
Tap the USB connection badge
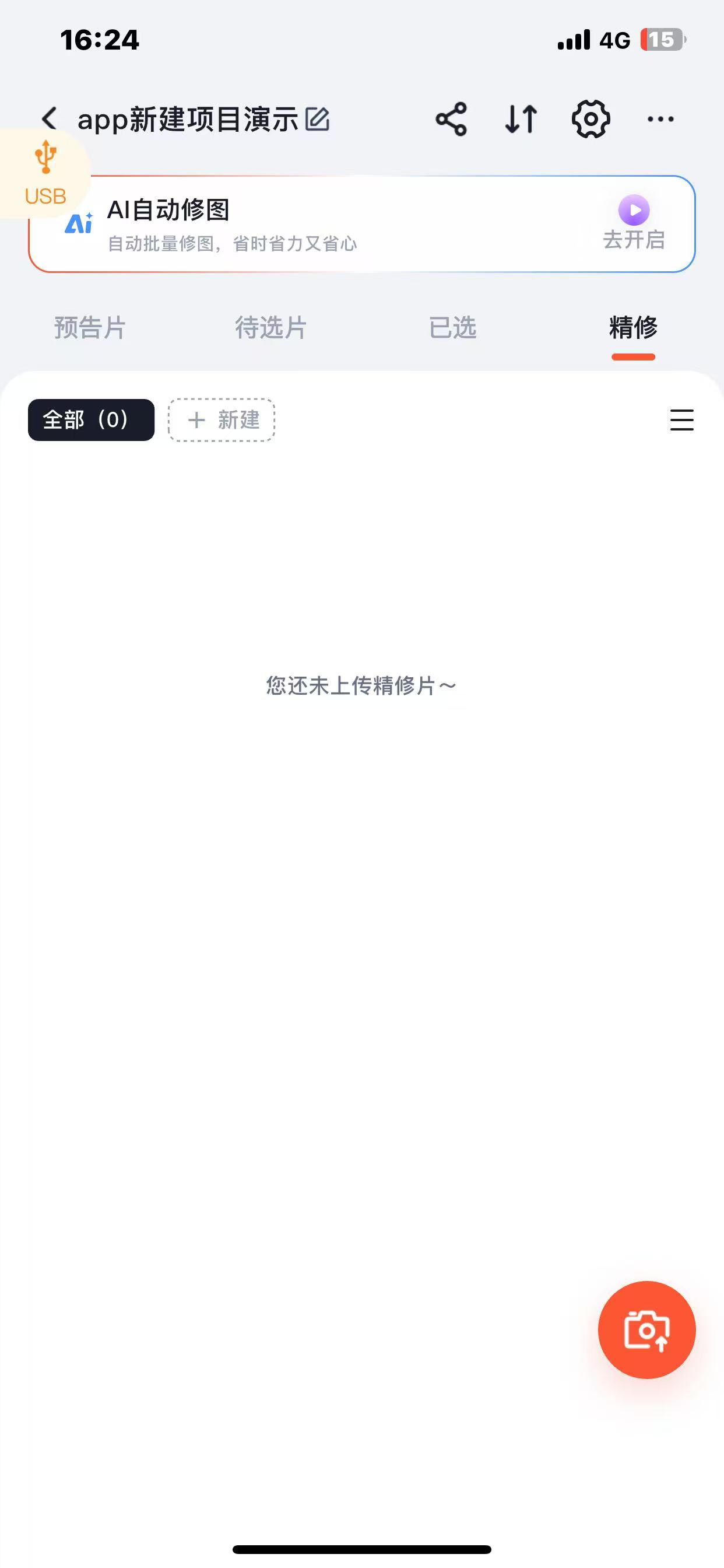[45, 174]
